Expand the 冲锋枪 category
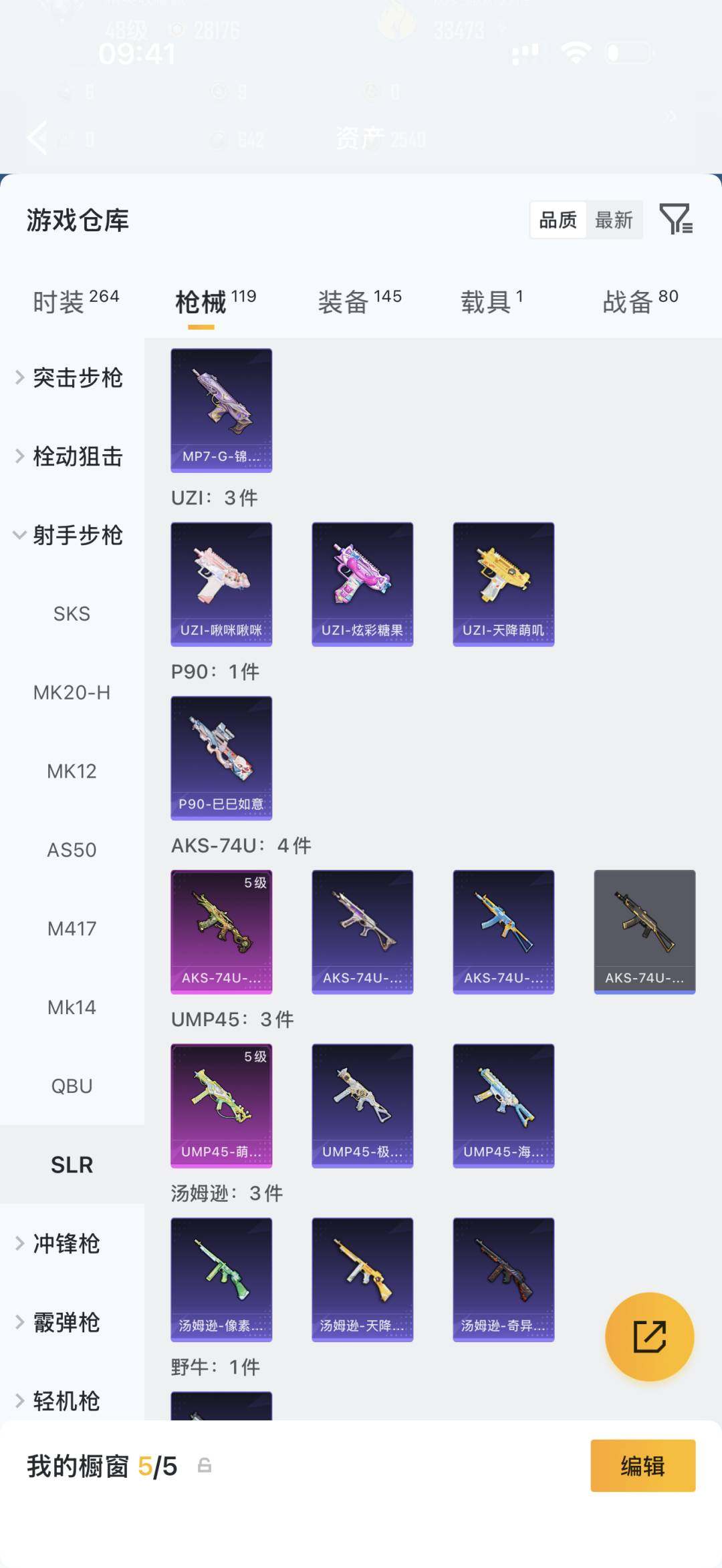This screenshot has height=1568, width=722. (x=67, y=1243)
